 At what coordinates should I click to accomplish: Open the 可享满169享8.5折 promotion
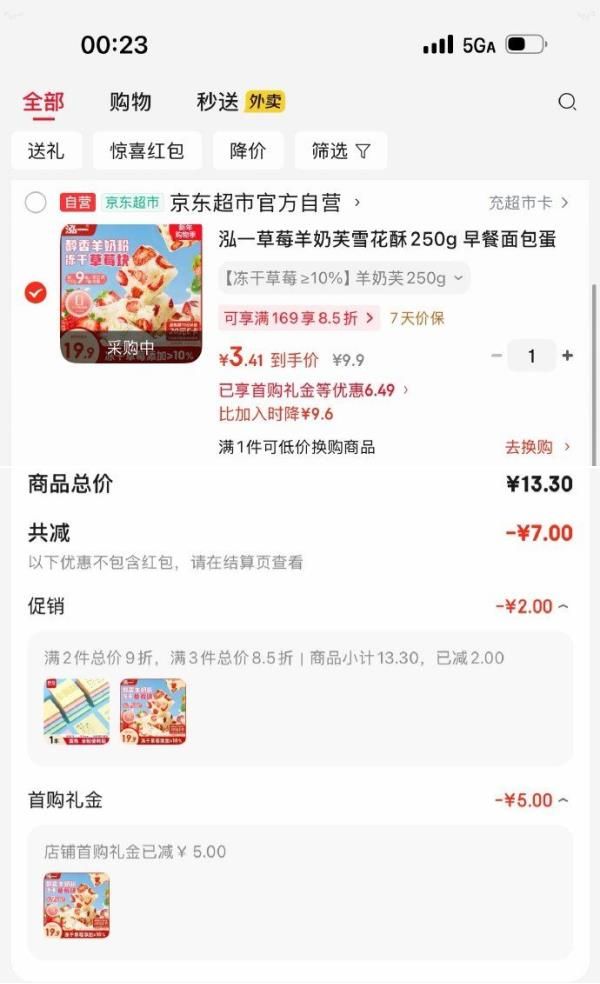(299, 318)
